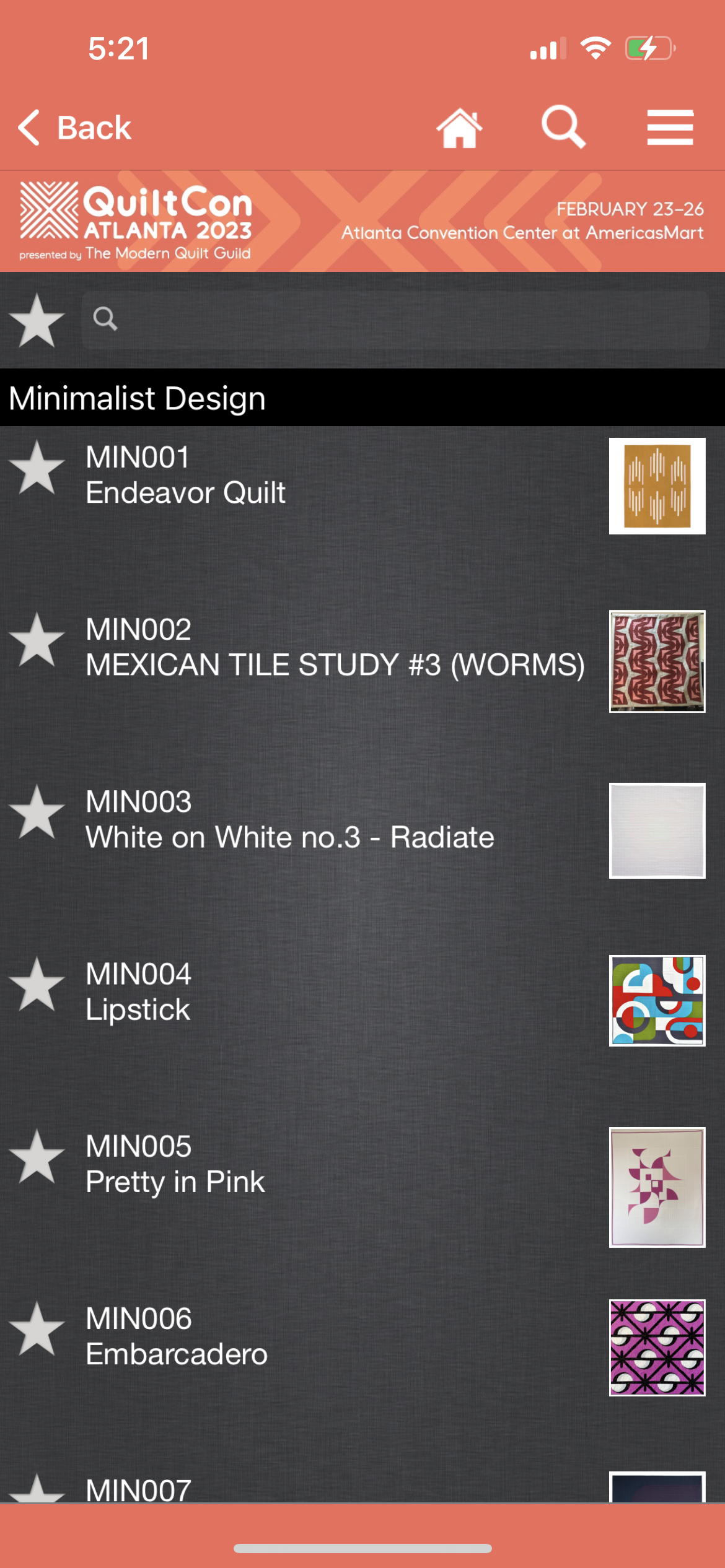Image resolution: width=725 pixels, height=1568 pixels.
Task: Favorite MIN005 Pretty in Pink
Action: coord(37,1157)
